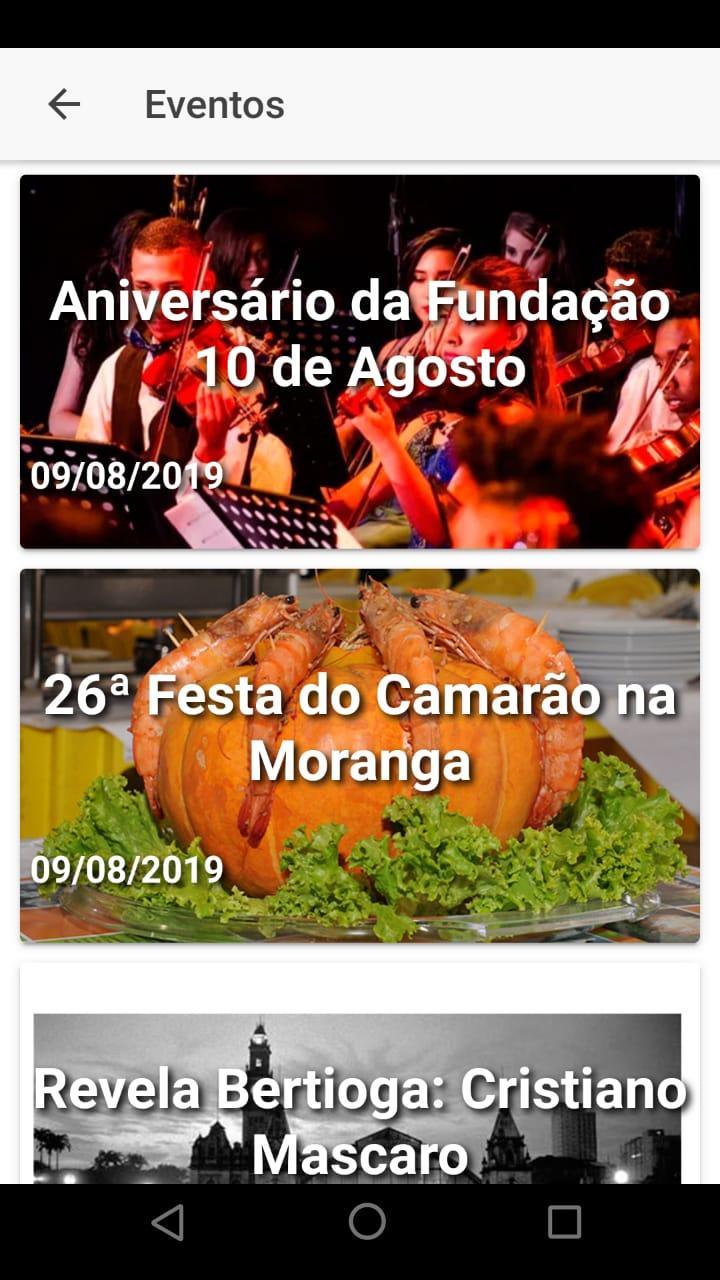This screenshot has height=1280, width=720.
Task: Go back from the Eventos screen
Action: click(64, 104)
